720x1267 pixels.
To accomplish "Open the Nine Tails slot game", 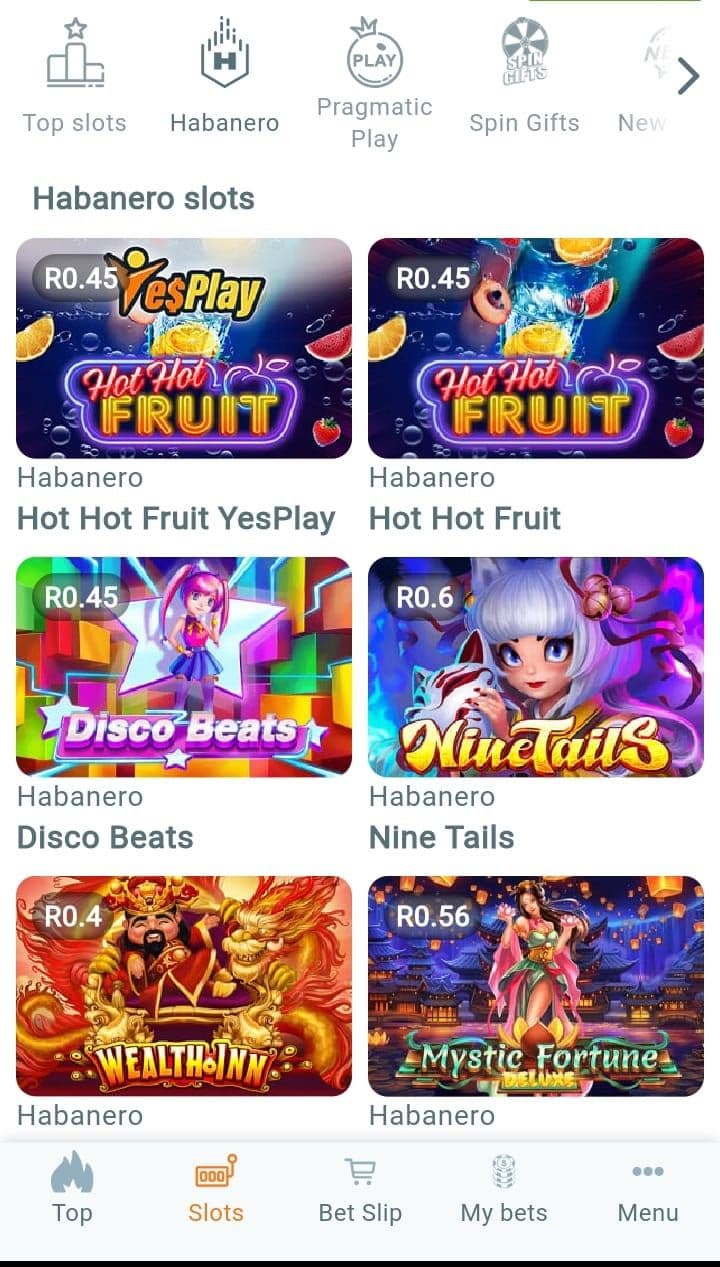I will click(536, 667).
